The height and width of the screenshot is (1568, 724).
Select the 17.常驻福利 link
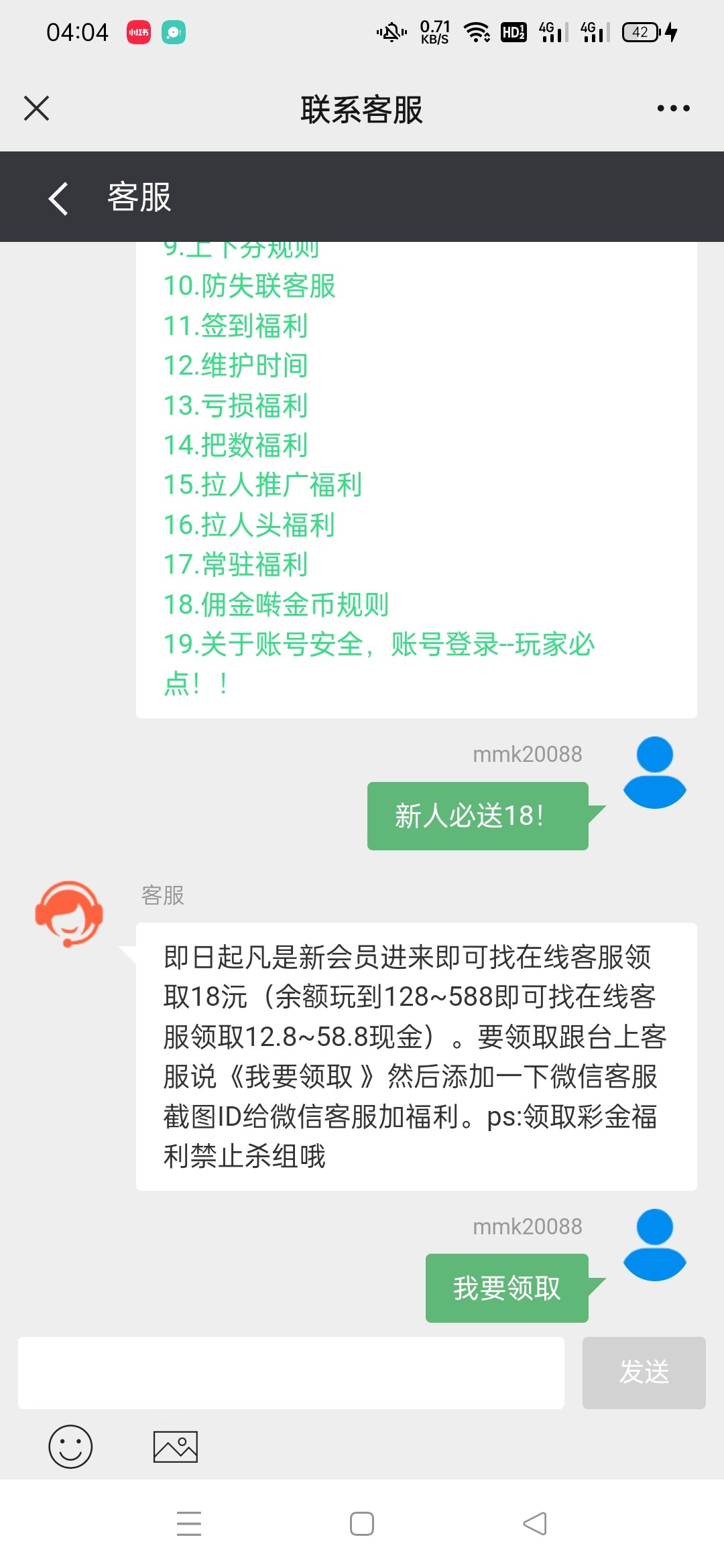[x=235, y=564]
